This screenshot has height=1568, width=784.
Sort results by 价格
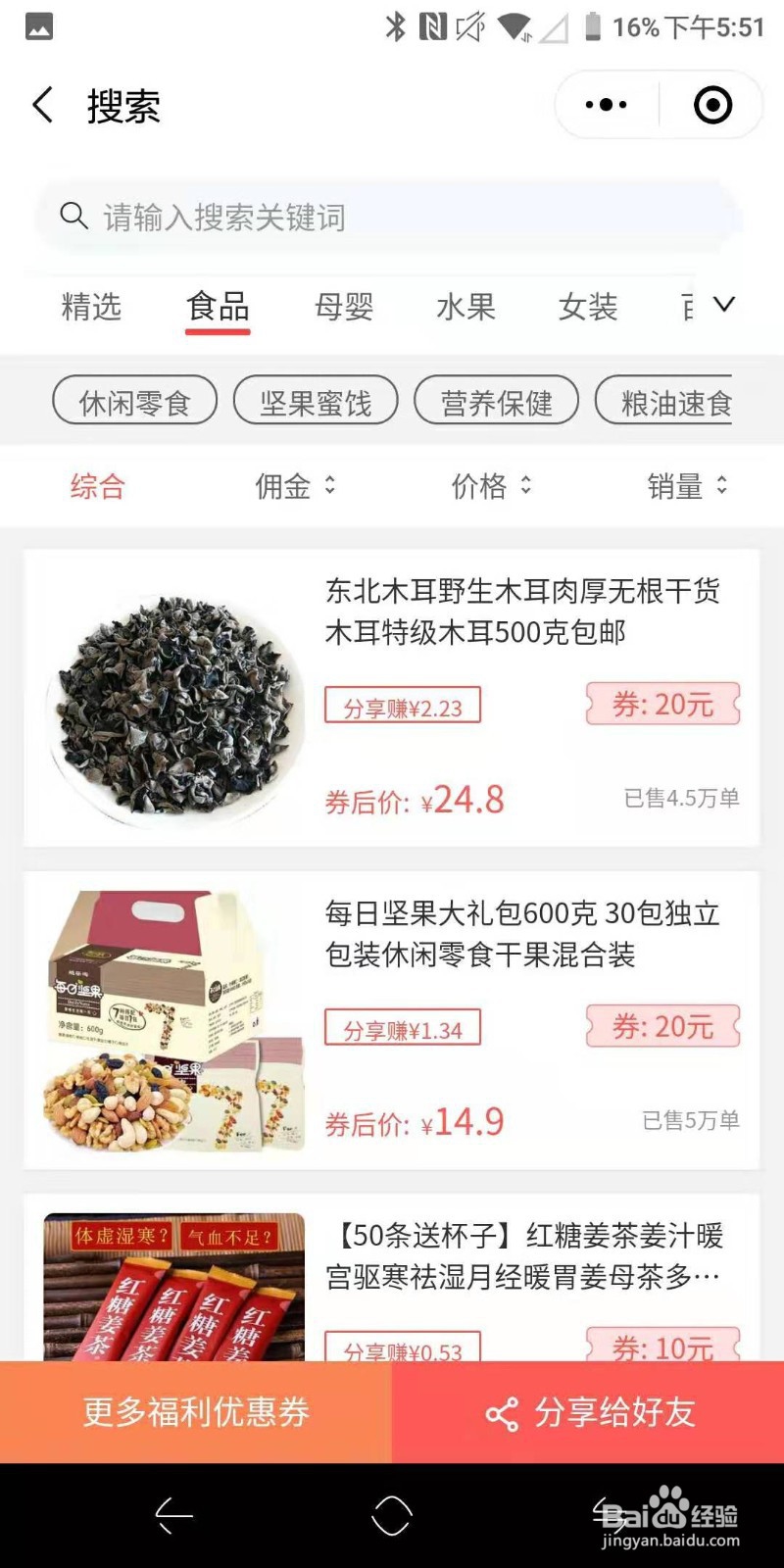point(490,485)
